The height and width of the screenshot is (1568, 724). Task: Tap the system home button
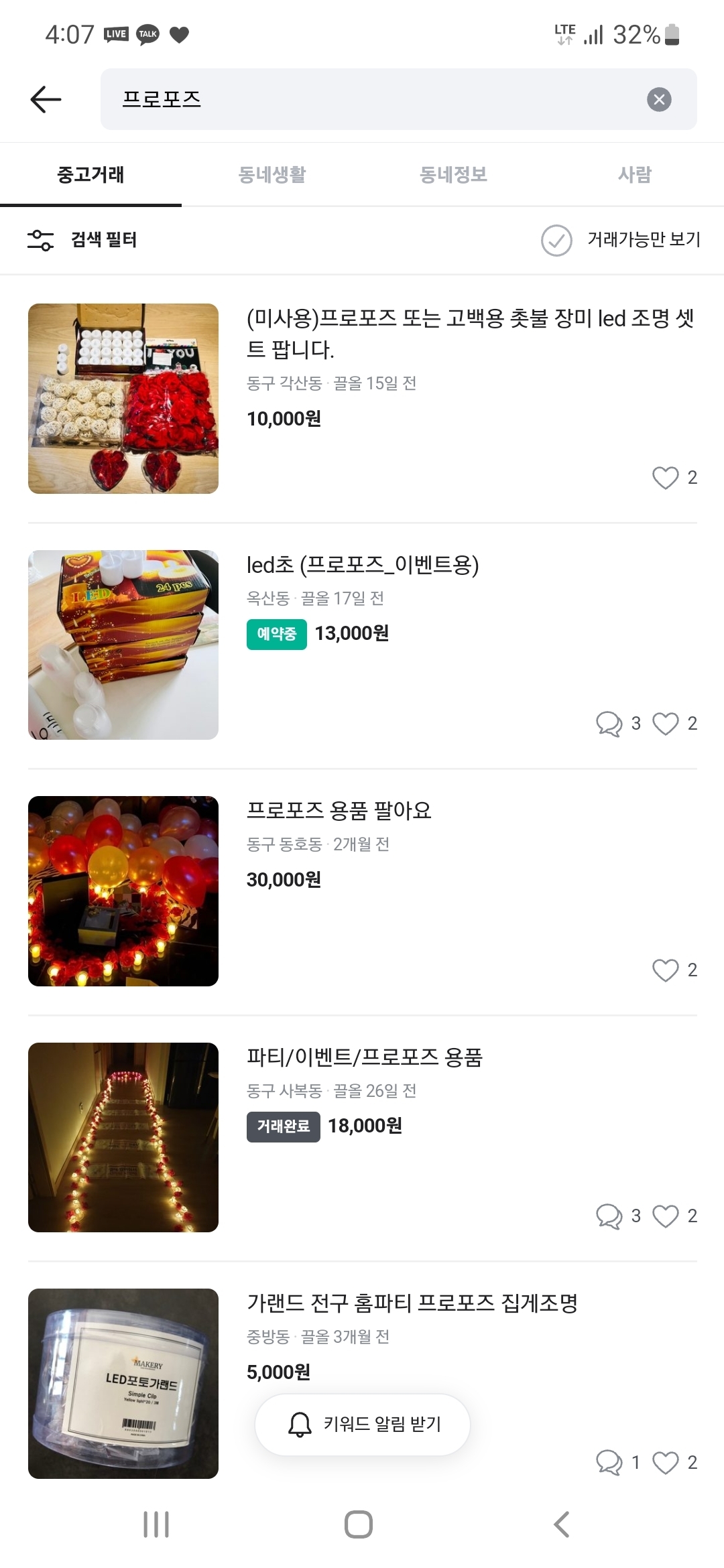(359, 1524)
